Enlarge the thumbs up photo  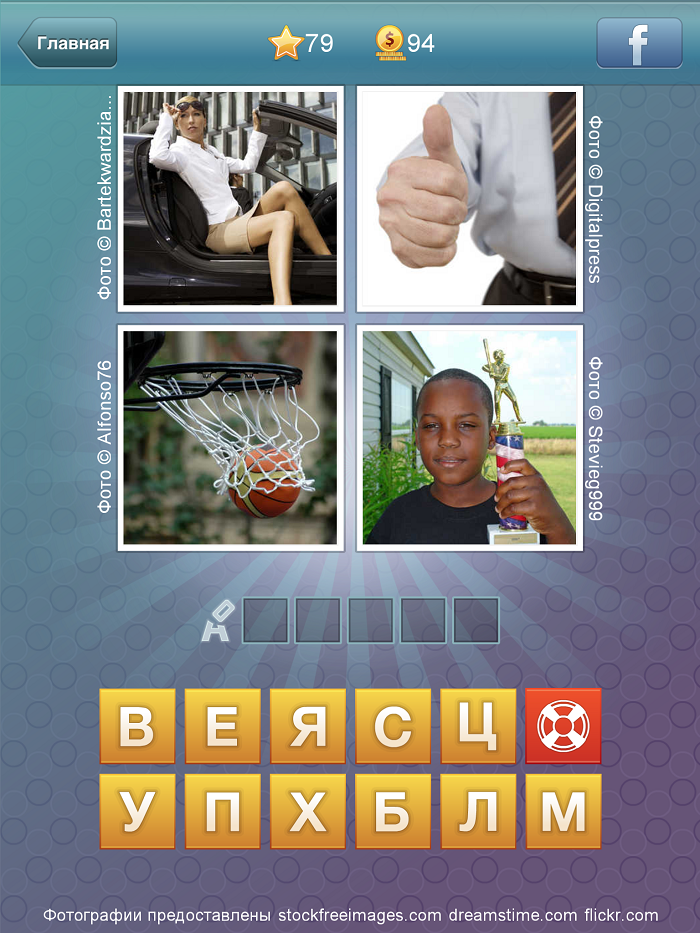[468, 198]
